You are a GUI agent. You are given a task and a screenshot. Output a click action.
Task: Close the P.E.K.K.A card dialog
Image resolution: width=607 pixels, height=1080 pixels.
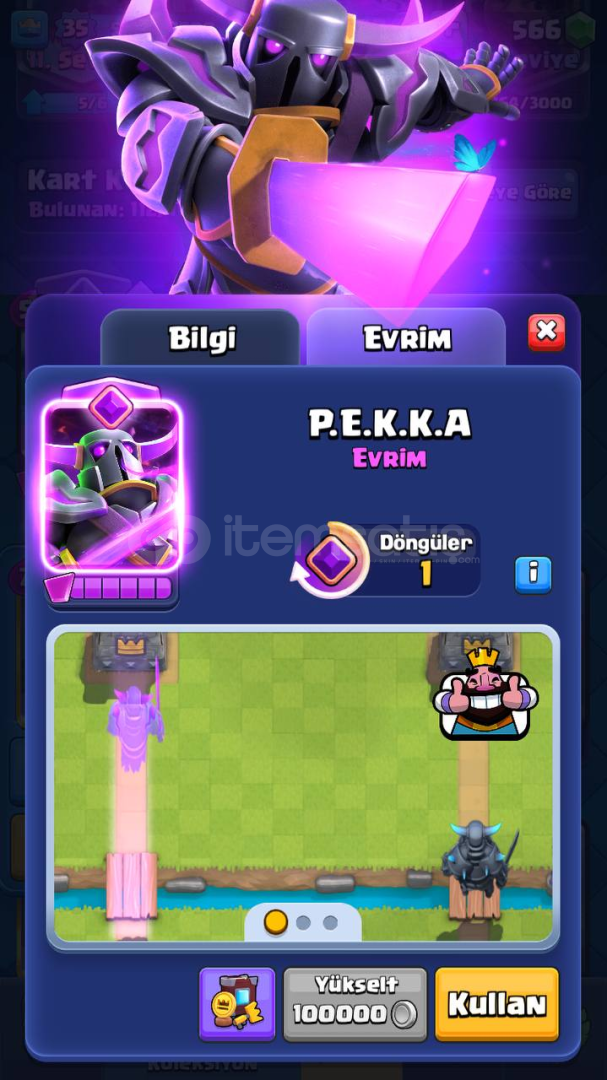click(546, 333)
